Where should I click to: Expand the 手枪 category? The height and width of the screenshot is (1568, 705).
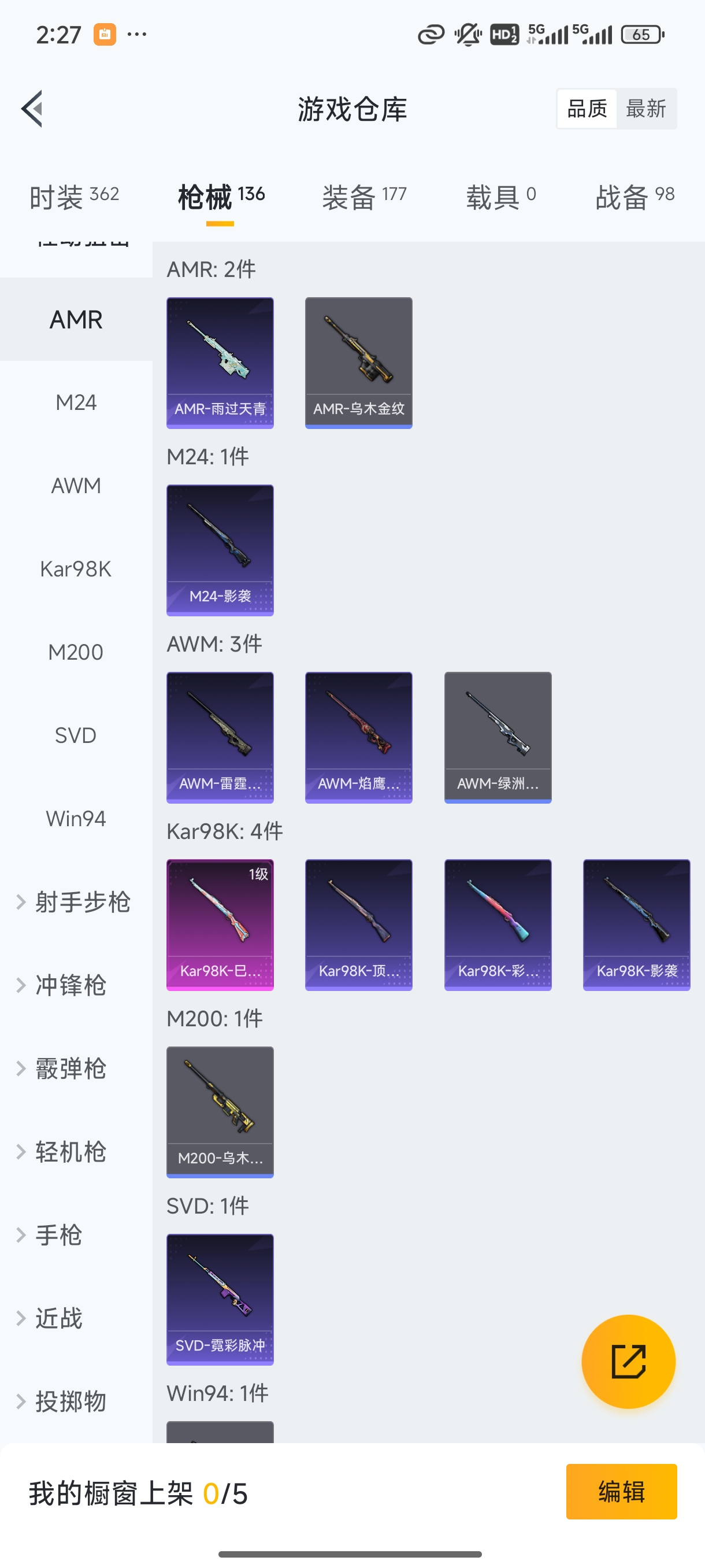point(58,1235)
